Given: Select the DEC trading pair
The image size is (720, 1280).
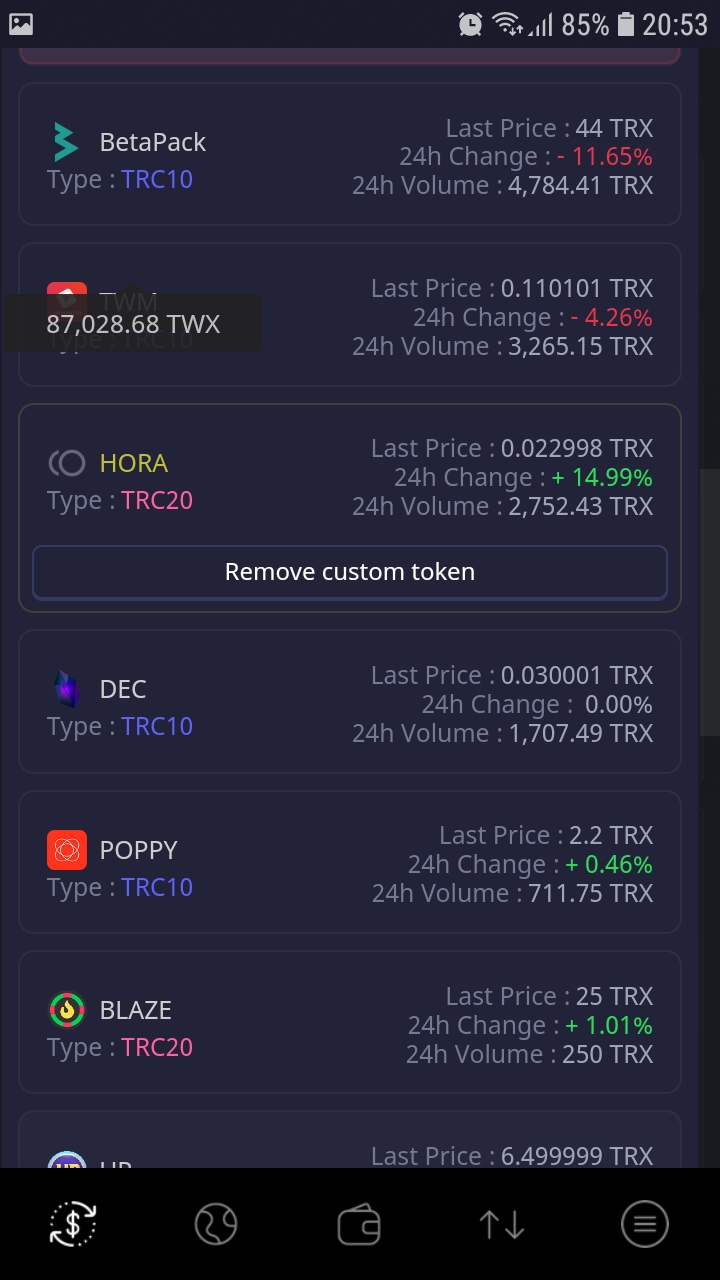Looking at the screenshot, I should [x=350, y=702].
